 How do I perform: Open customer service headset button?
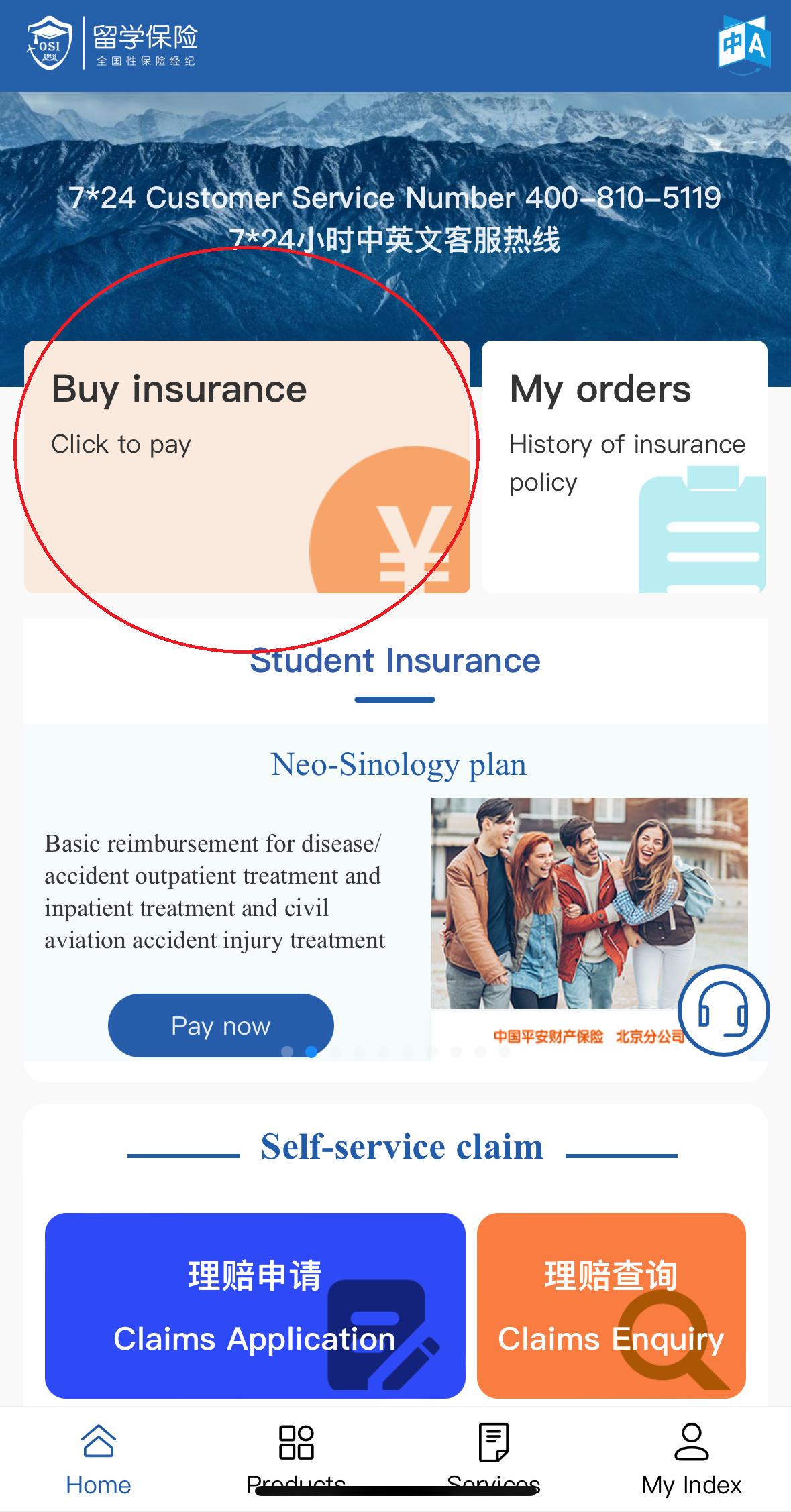tap(723, 1010)
